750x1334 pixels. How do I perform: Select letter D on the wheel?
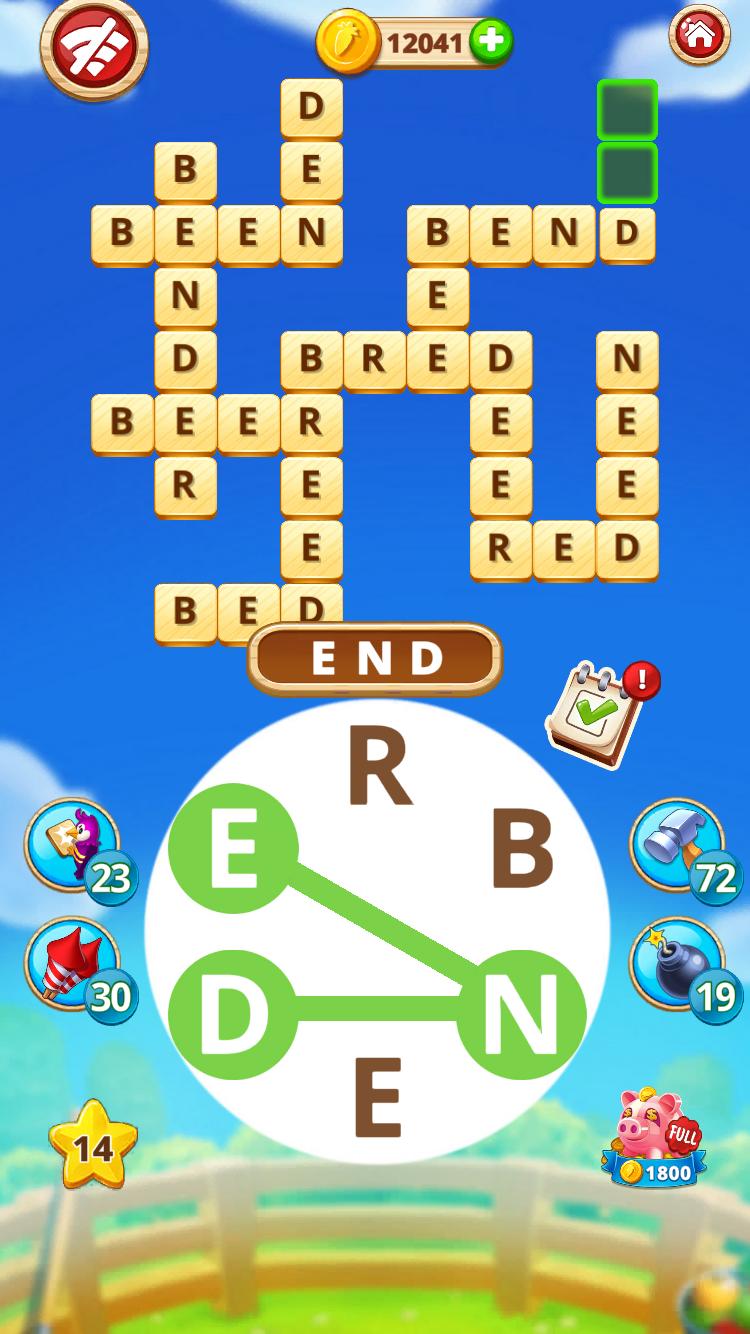click(232, 1014)
